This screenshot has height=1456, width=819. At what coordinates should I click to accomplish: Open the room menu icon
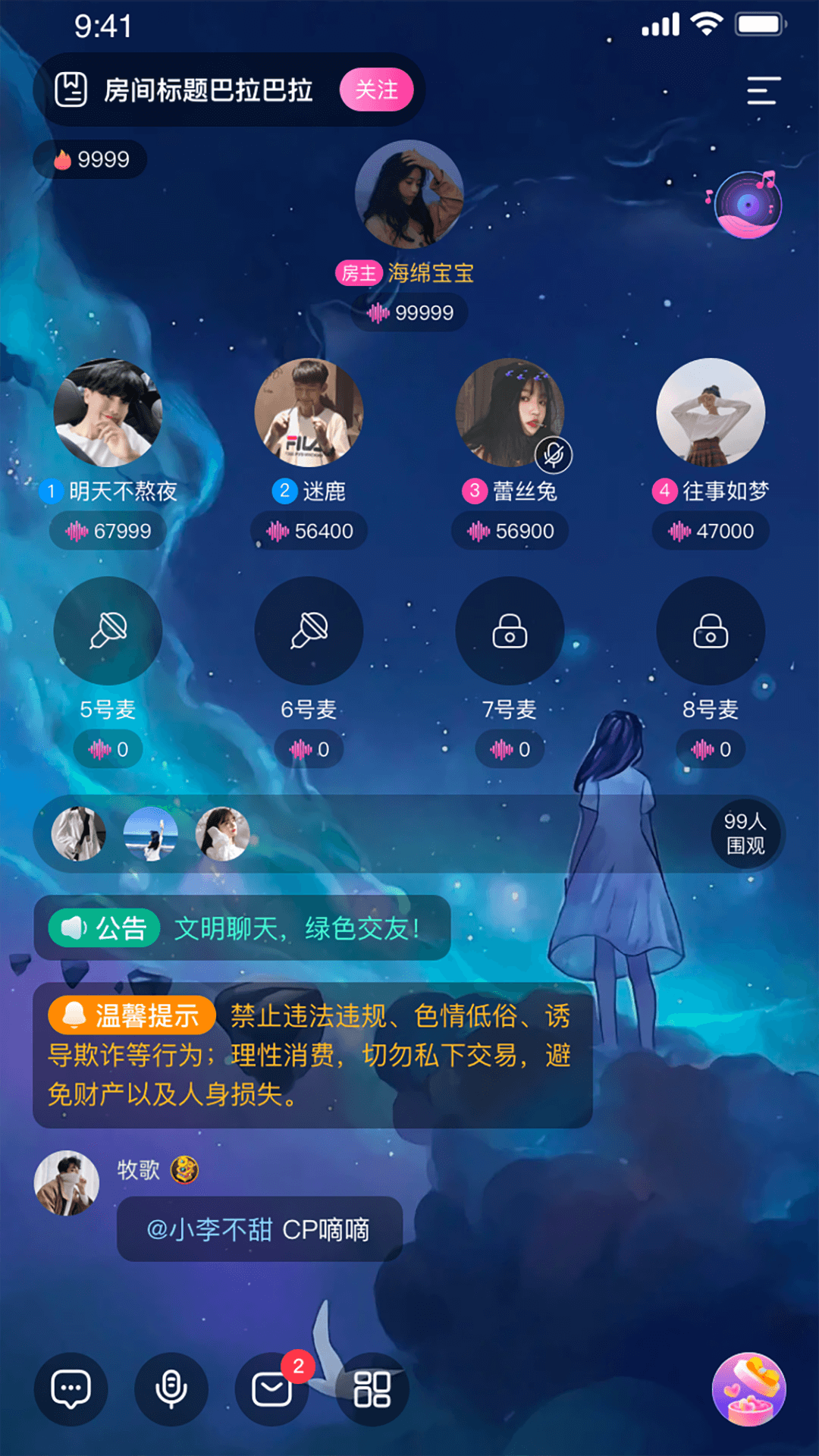(763, 90)
